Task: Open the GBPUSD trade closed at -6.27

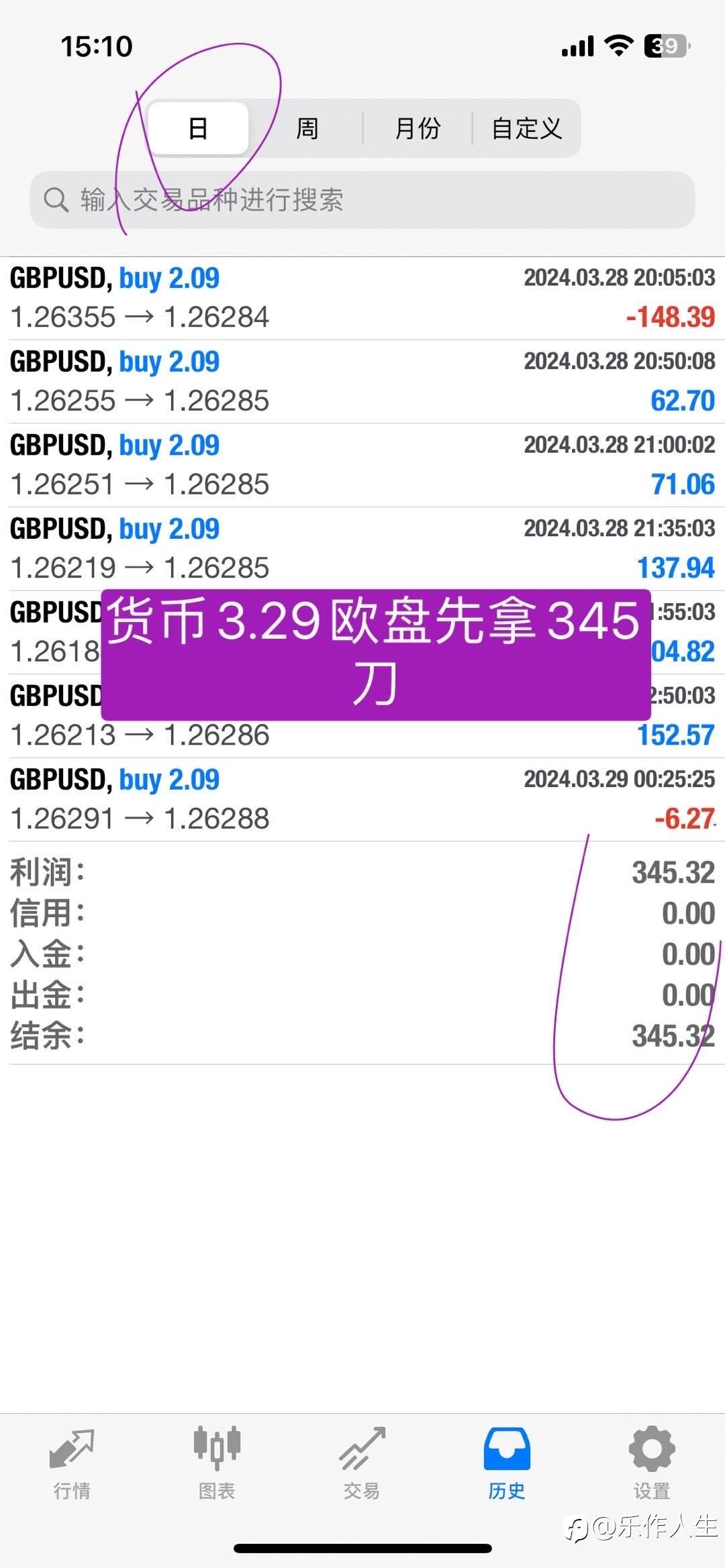Action: [x=362, y=800]
